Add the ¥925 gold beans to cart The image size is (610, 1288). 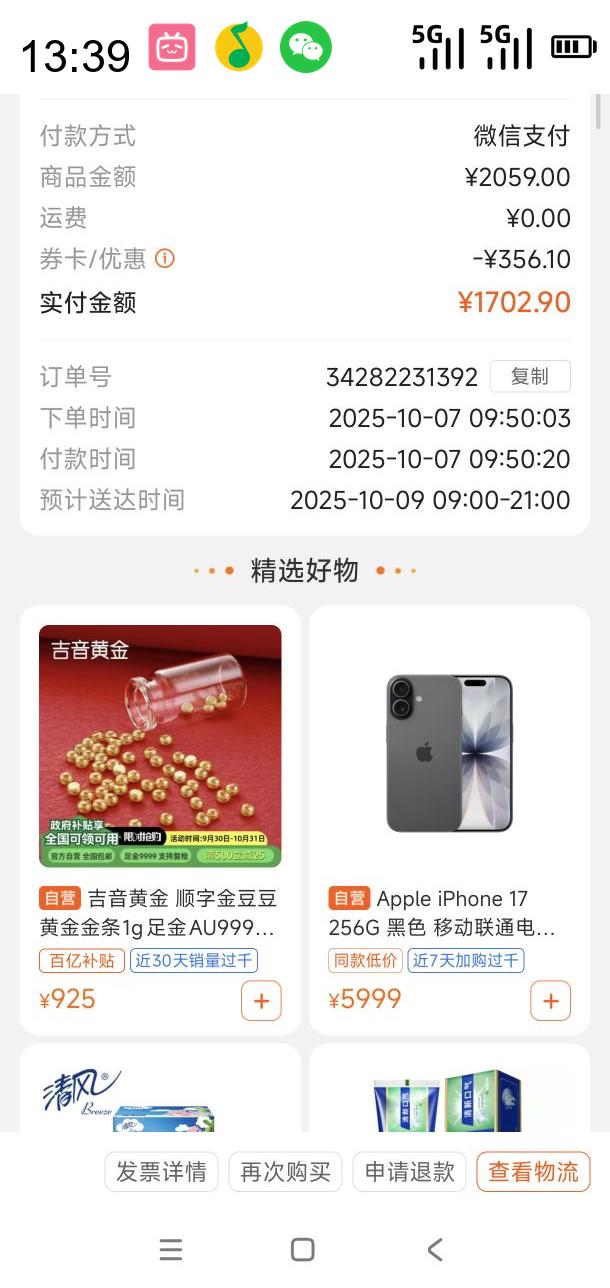[x=261, y=1001]
